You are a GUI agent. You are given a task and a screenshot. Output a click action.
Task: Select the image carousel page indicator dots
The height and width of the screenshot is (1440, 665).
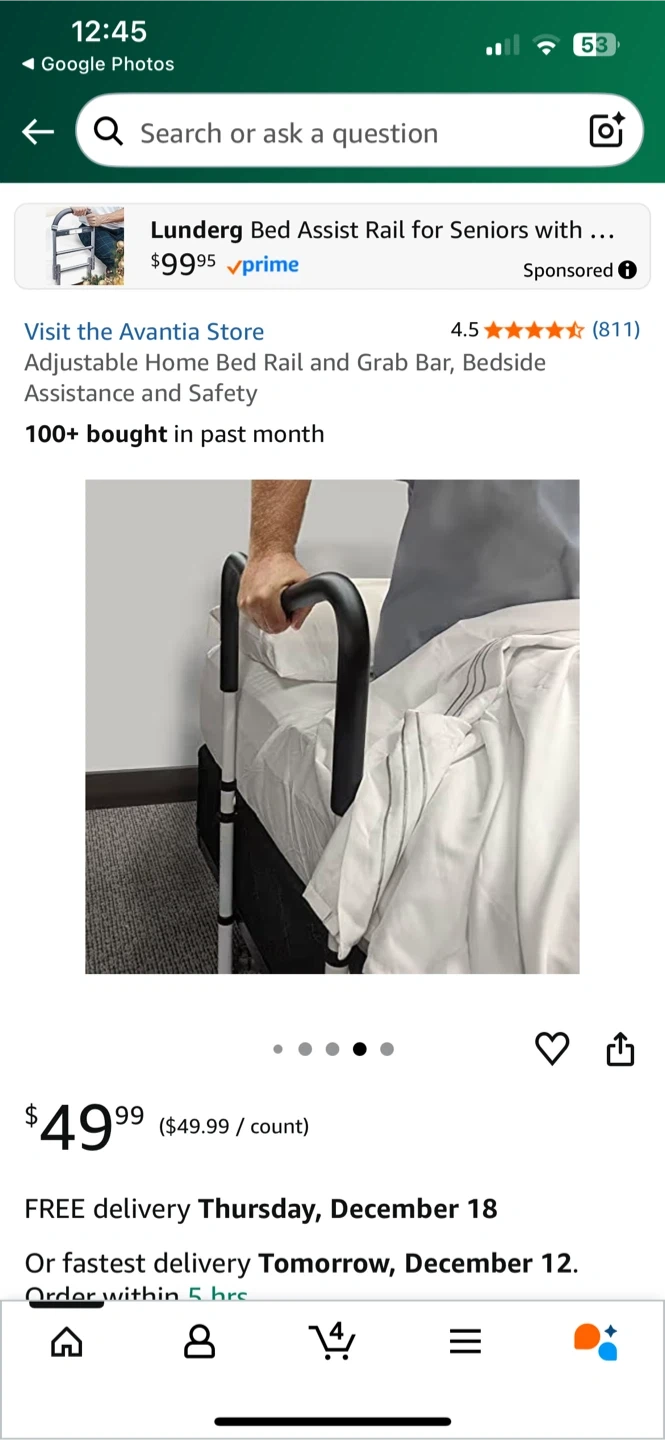[332, 1049]
